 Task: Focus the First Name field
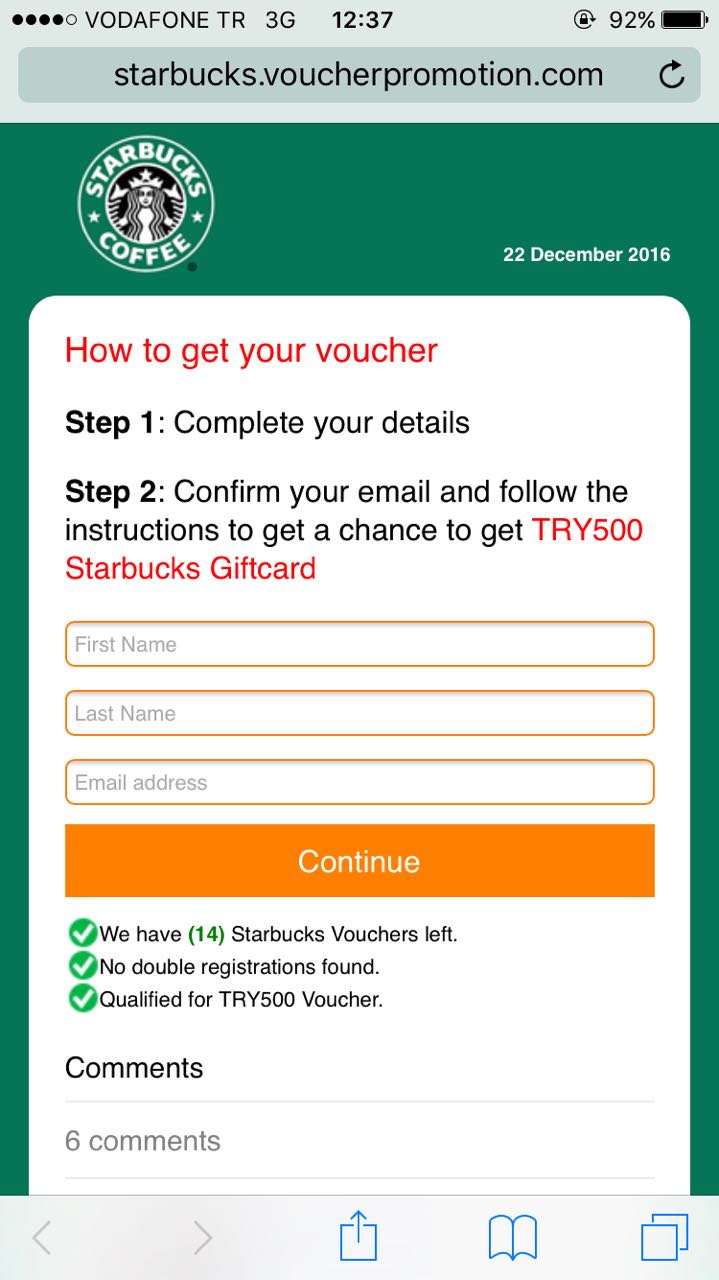[x=359, y=644]
